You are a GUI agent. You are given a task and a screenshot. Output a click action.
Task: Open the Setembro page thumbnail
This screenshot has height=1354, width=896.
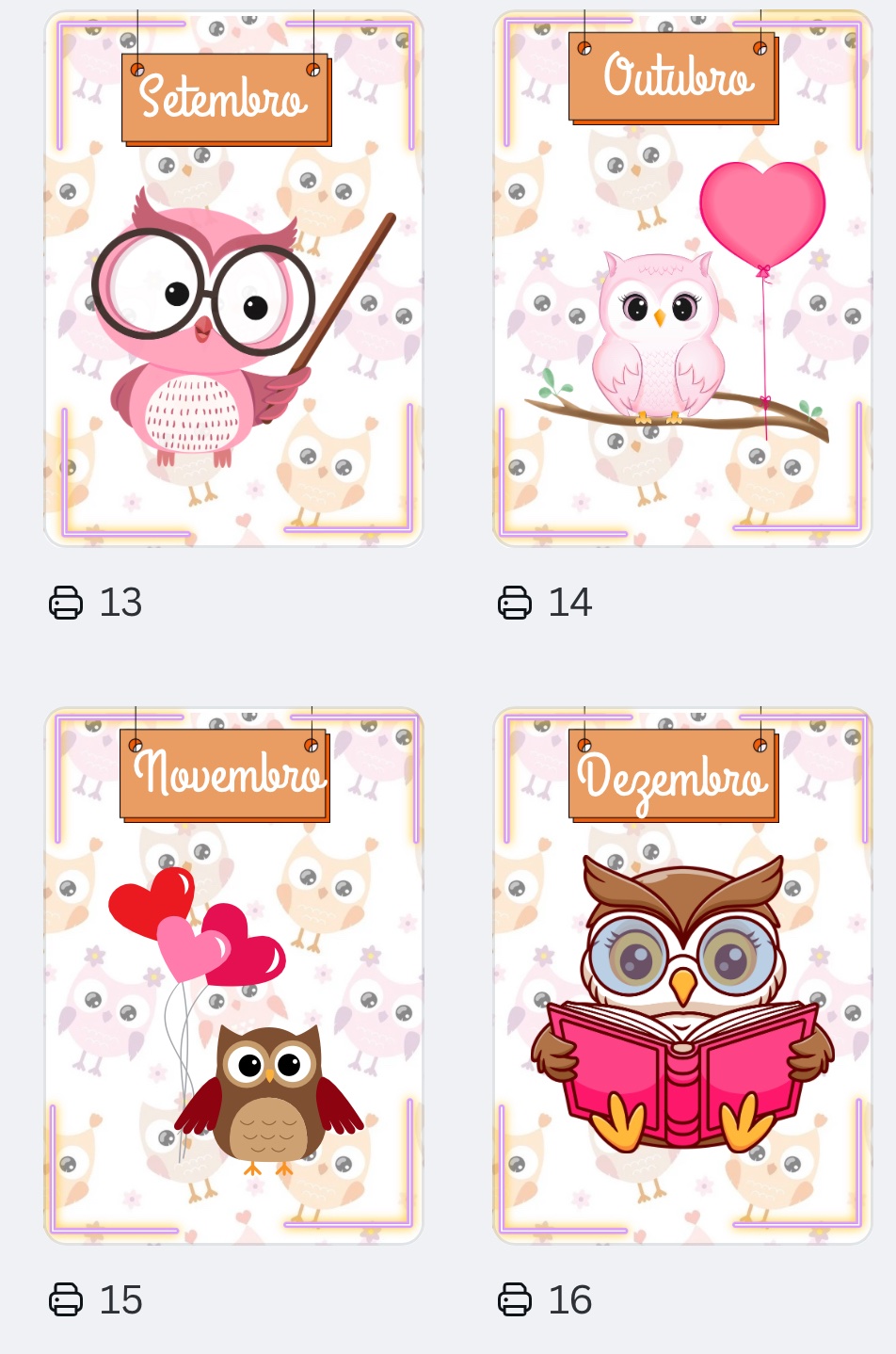[x=233, y=279]
